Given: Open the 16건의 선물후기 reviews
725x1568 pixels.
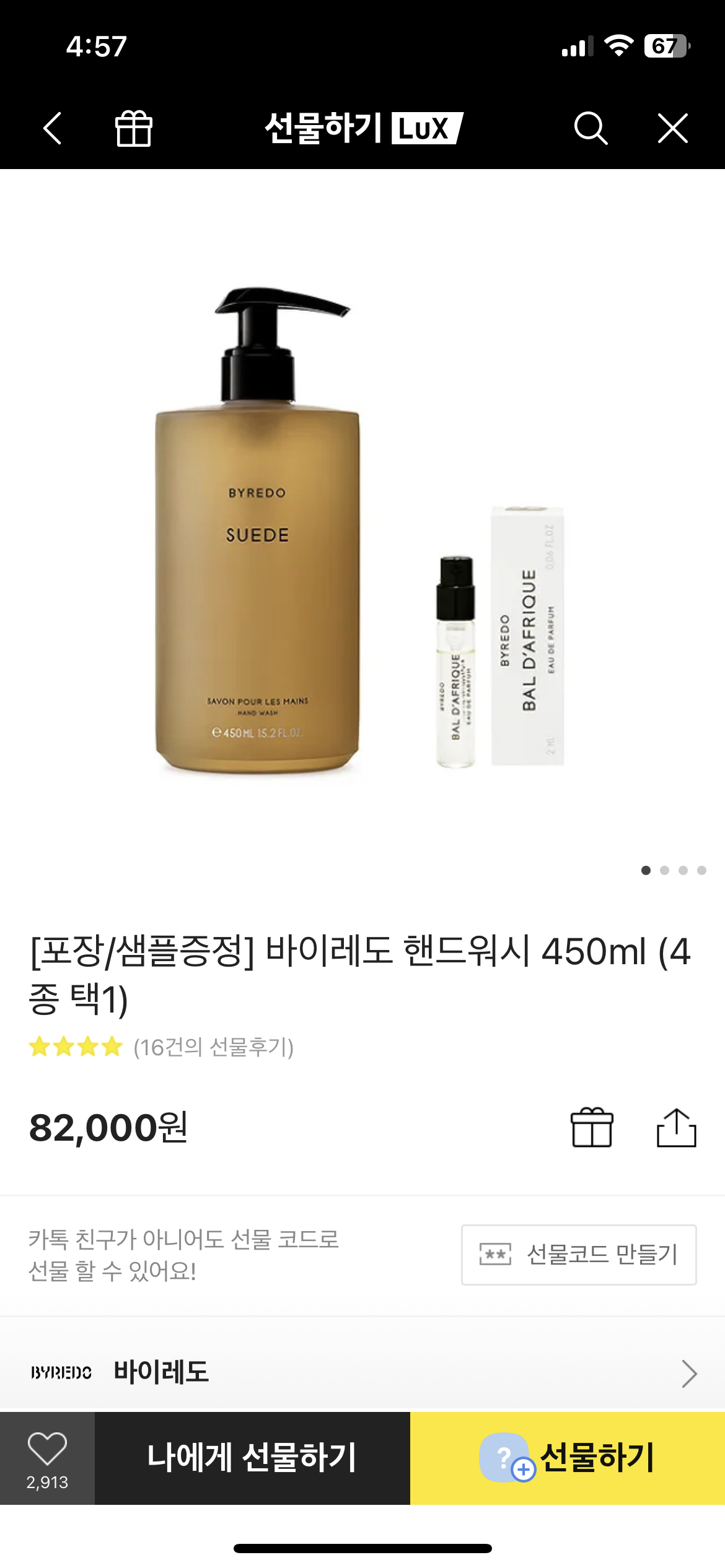Looking at the screenshot, I should [x=213, y=1047].
